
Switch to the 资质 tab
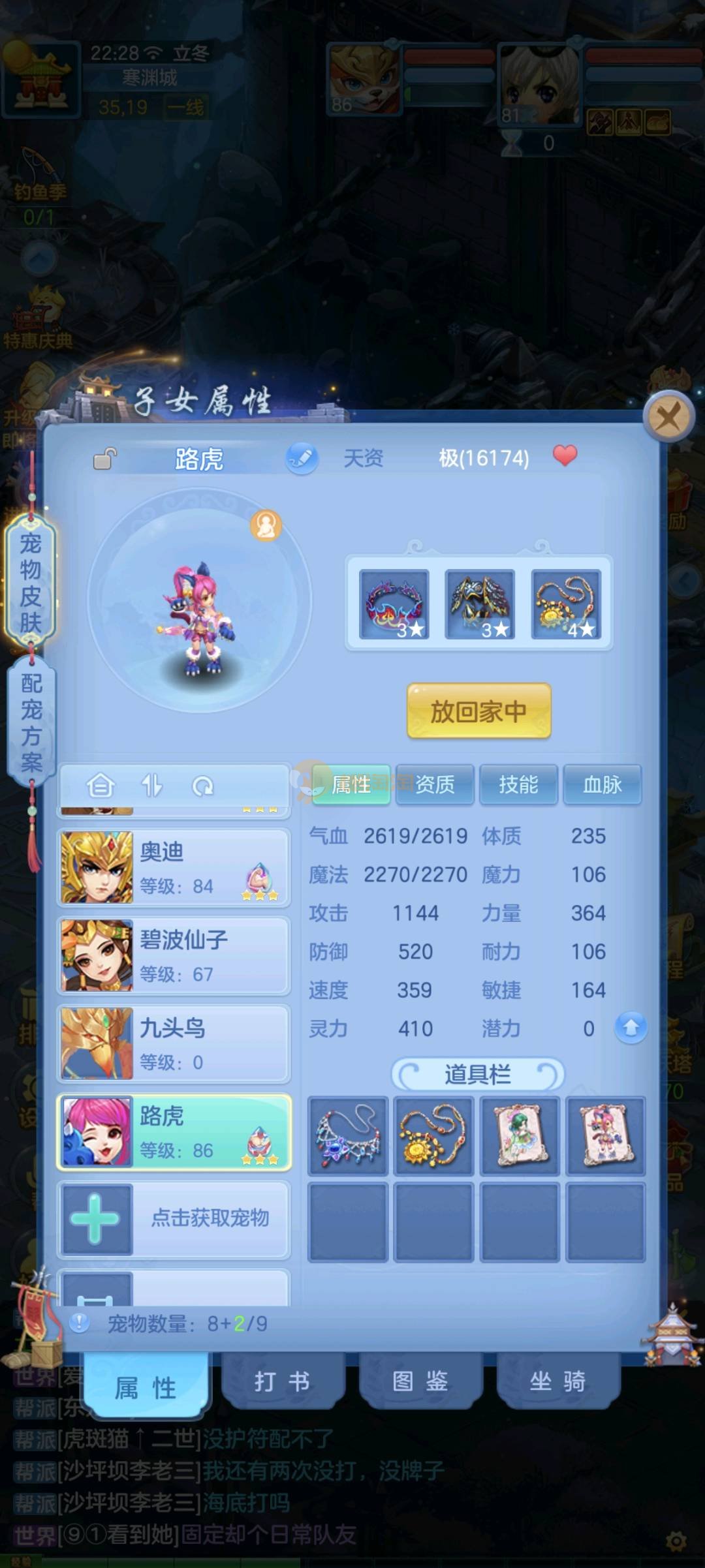435,784
